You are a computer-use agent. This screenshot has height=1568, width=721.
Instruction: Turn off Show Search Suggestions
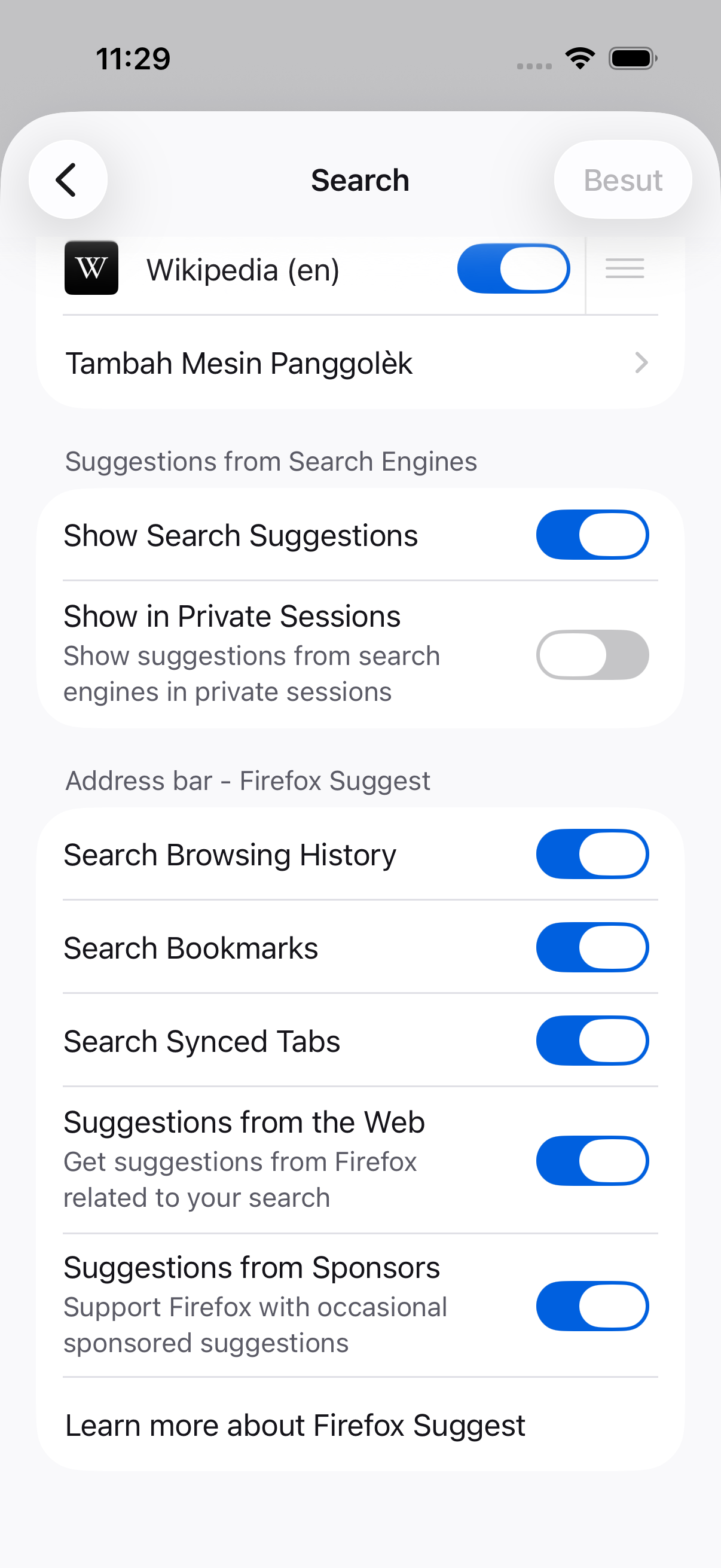592,535
